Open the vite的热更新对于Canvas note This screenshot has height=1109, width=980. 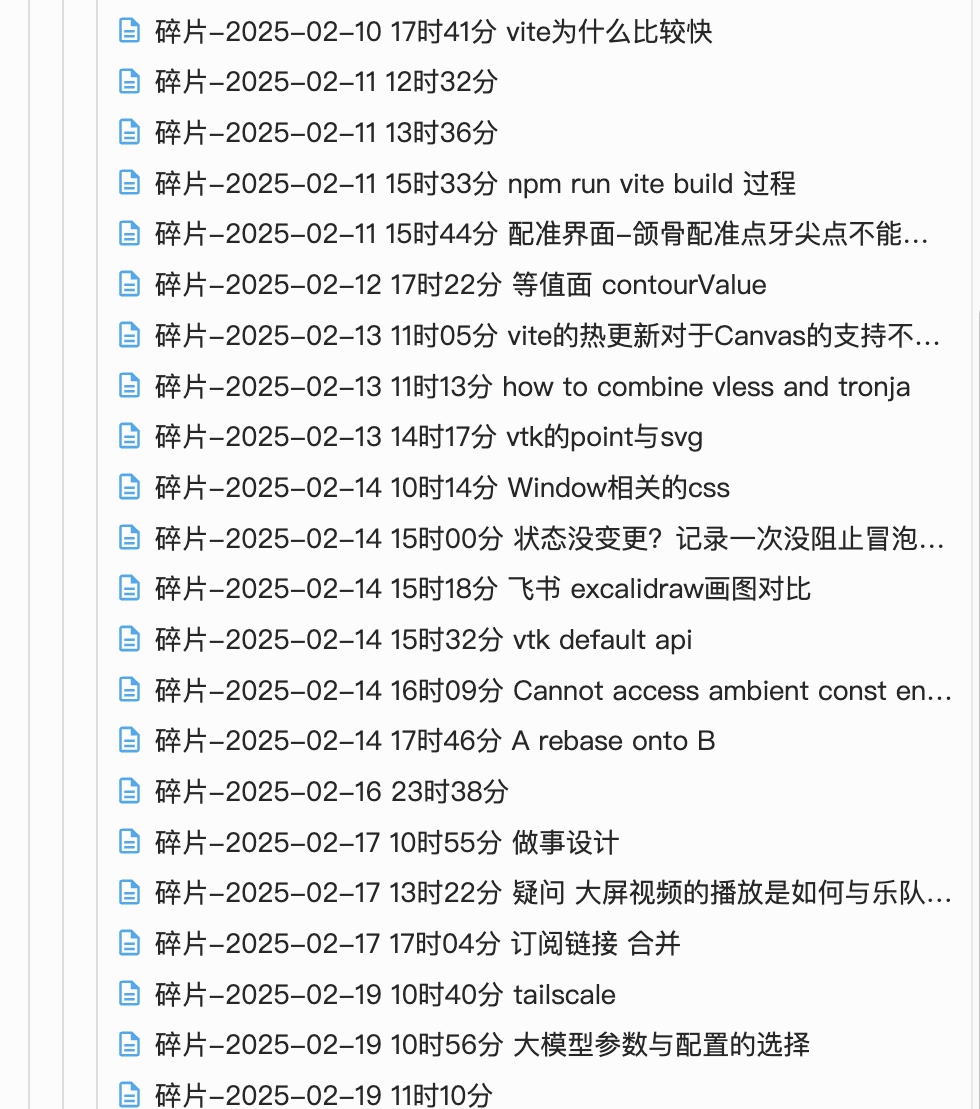point(547,336)
